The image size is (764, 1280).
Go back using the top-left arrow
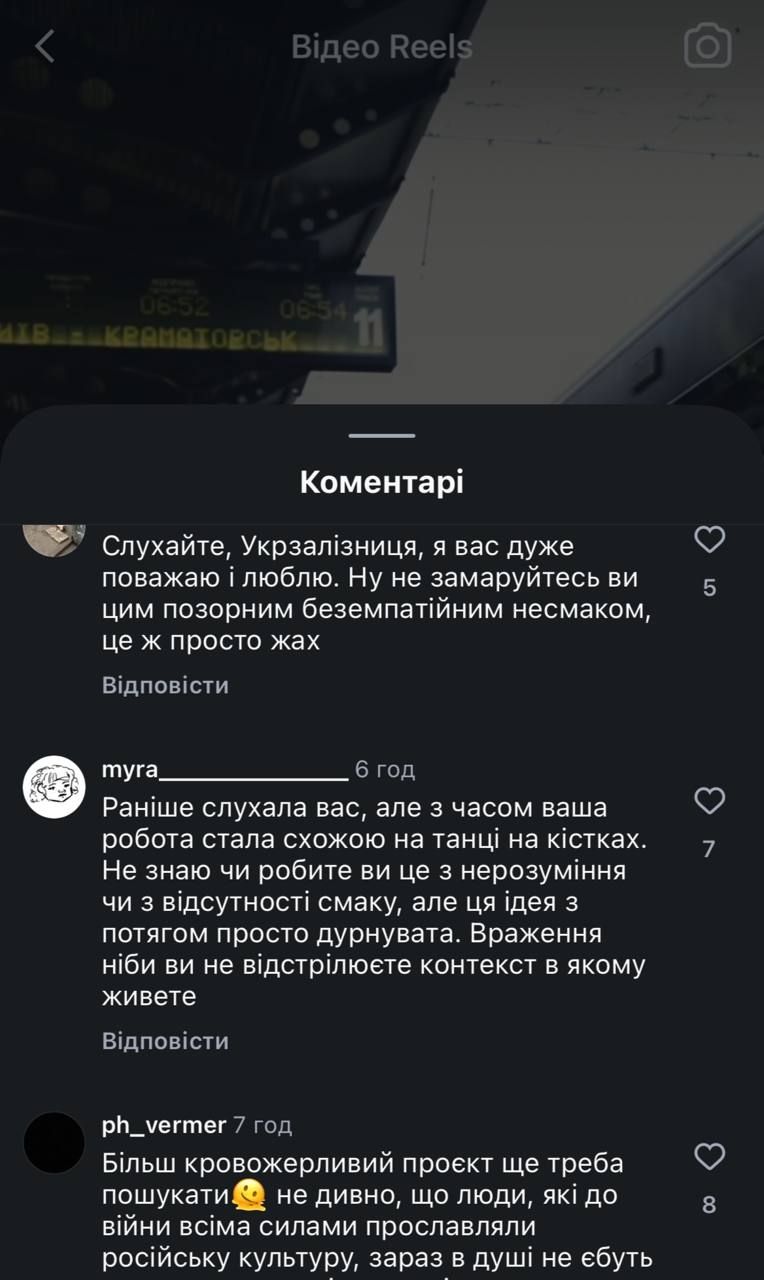[x=44, y=47]
